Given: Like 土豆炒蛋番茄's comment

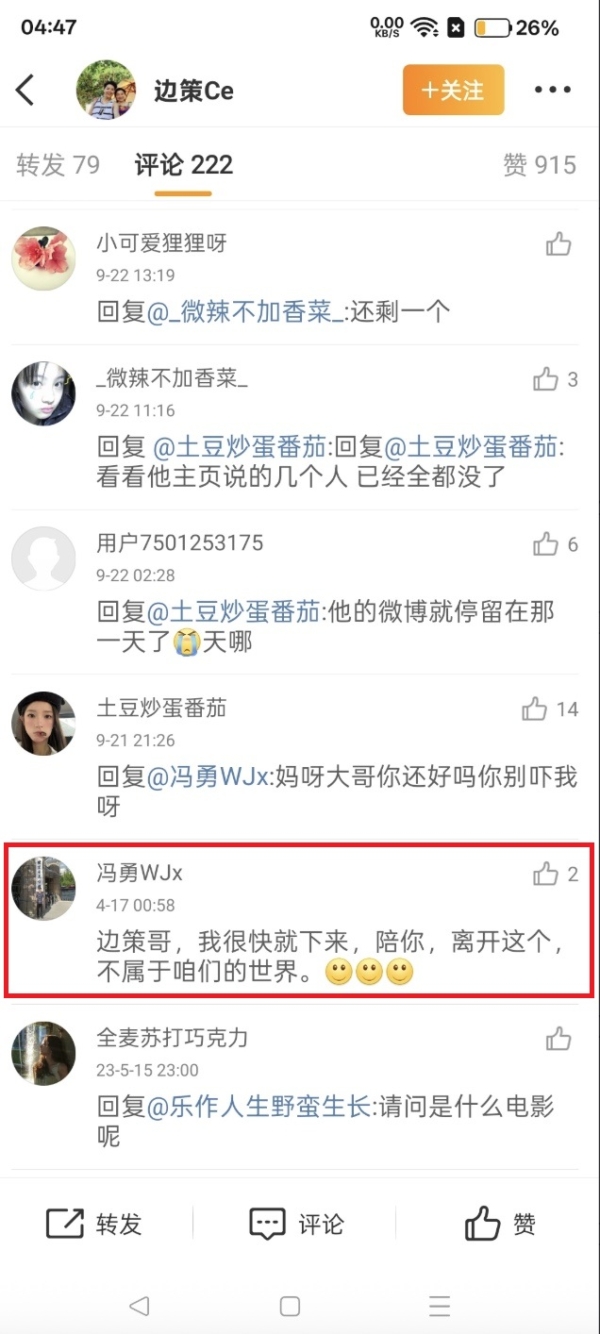Looking at the screenshot, I should pyautogui.click(x=535, y=709).
